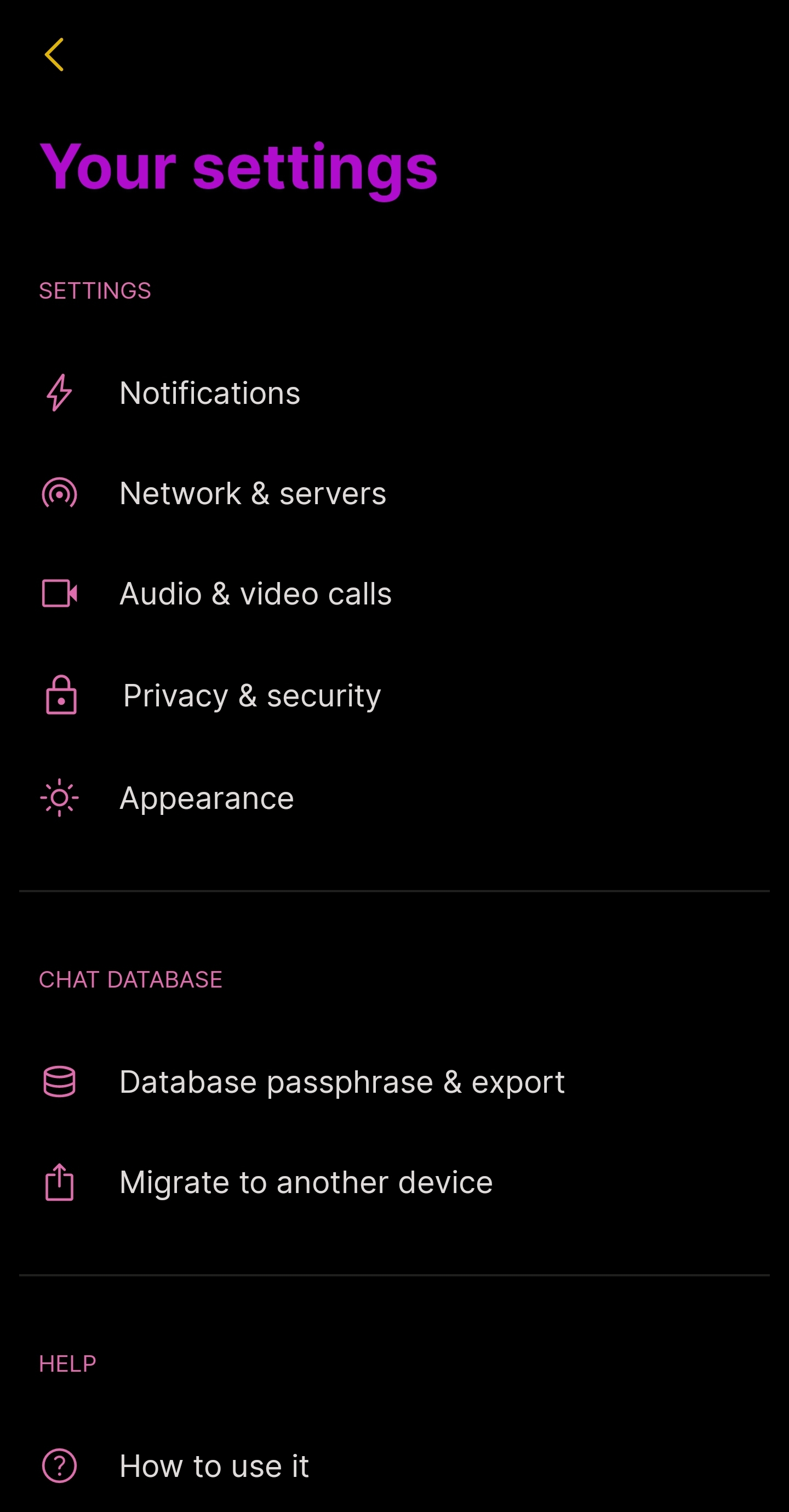Go back using the yellow arrow
Viewport: 789px width, 1512px height.
click(x=55, y=55)
